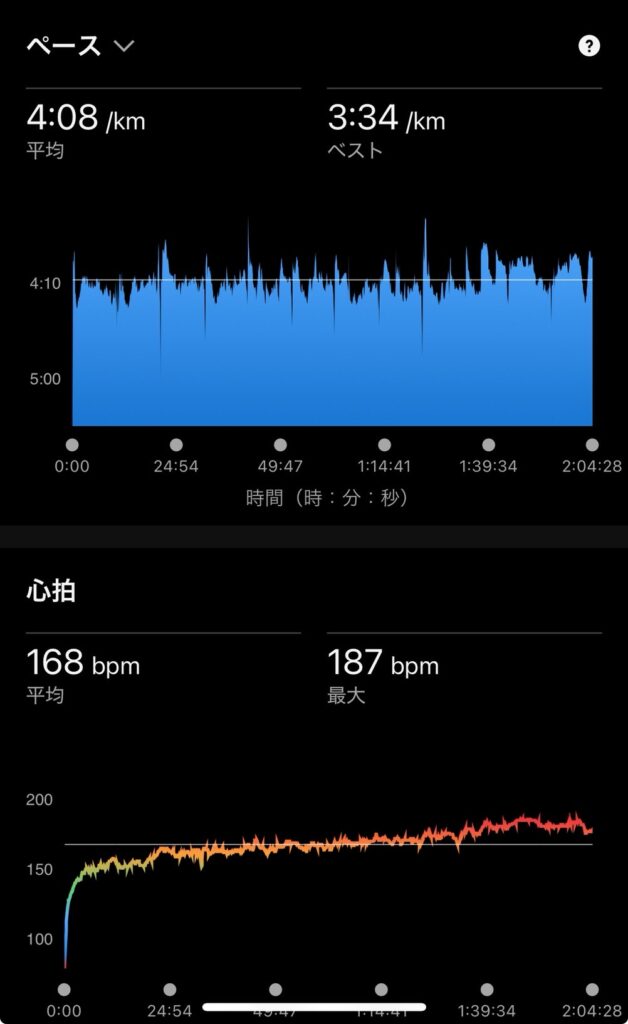Expand the ペース chart type dropdown
Viewport: 628px width, 1024px height.
click(x=124, y=46)
